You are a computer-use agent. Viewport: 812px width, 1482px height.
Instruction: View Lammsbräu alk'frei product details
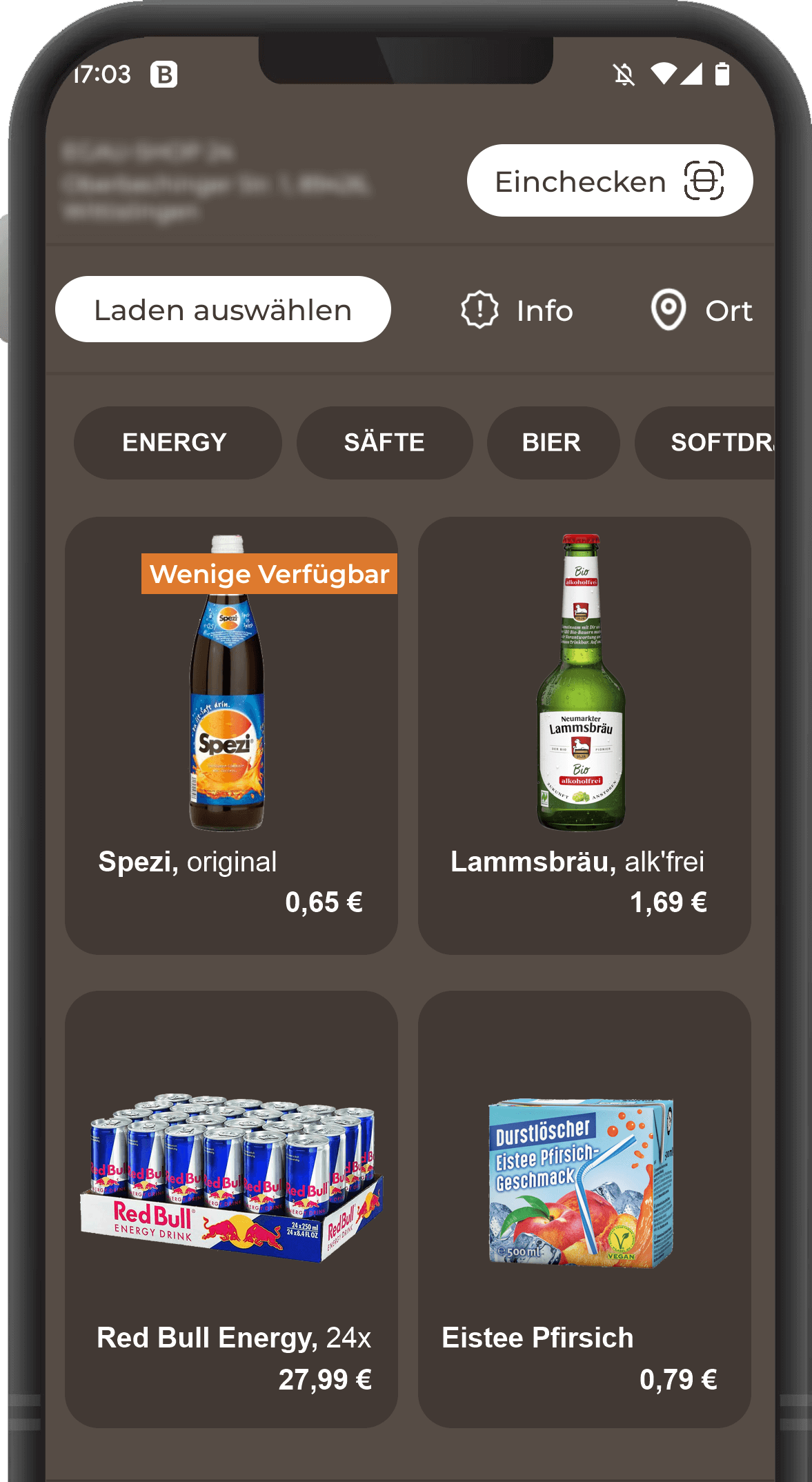point(584,735)
